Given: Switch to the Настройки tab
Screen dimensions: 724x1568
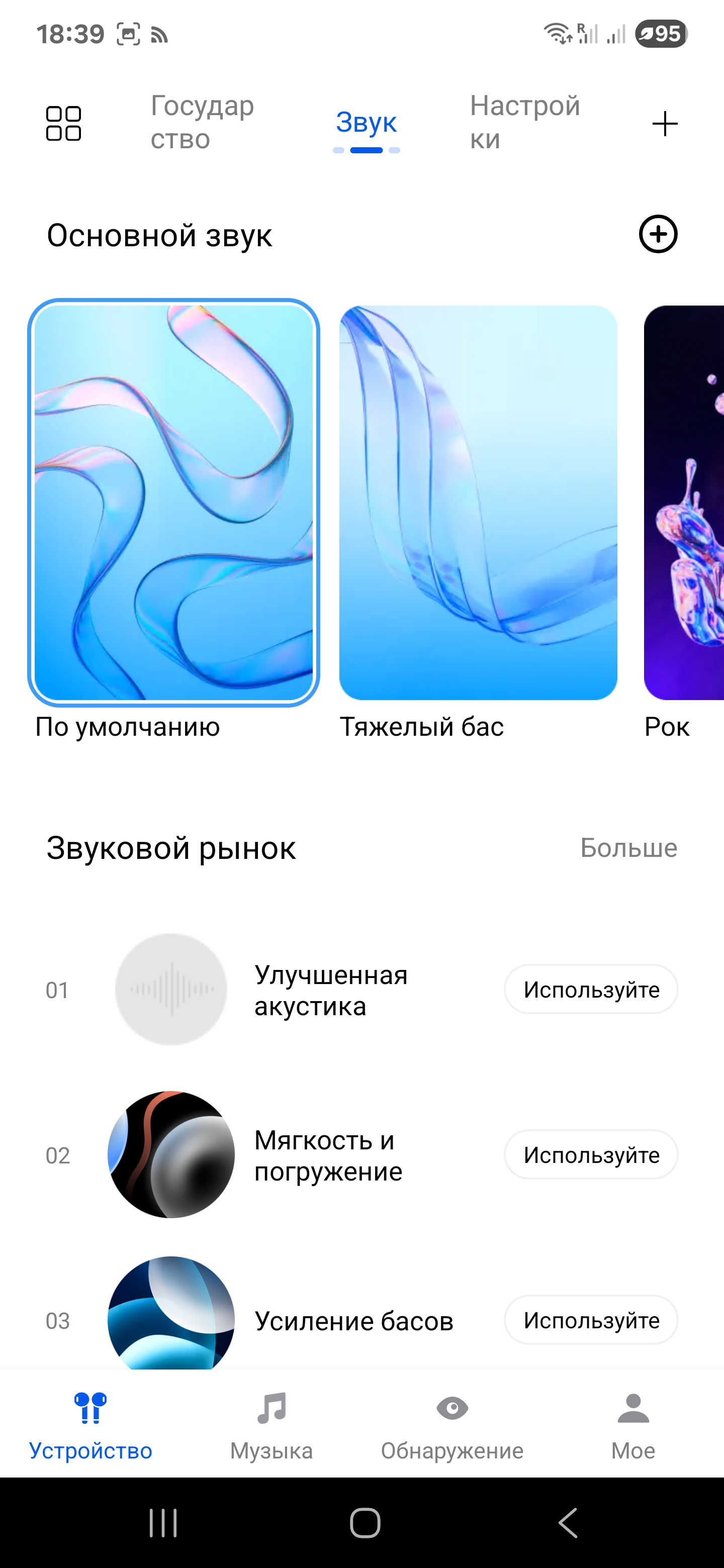Looking at the screenshot, I should (x=524, y=122).
